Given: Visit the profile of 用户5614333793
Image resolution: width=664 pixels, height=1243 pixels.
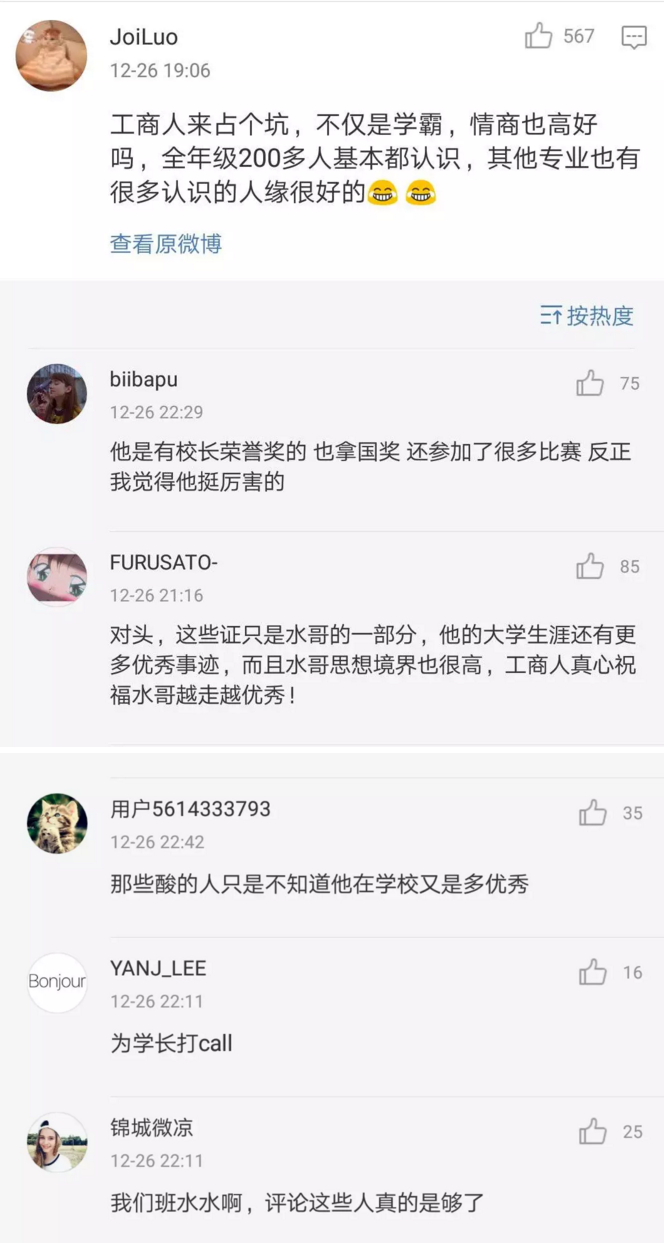Looking at the screenshot, I should pyautogui.click(x=57, y=823).
